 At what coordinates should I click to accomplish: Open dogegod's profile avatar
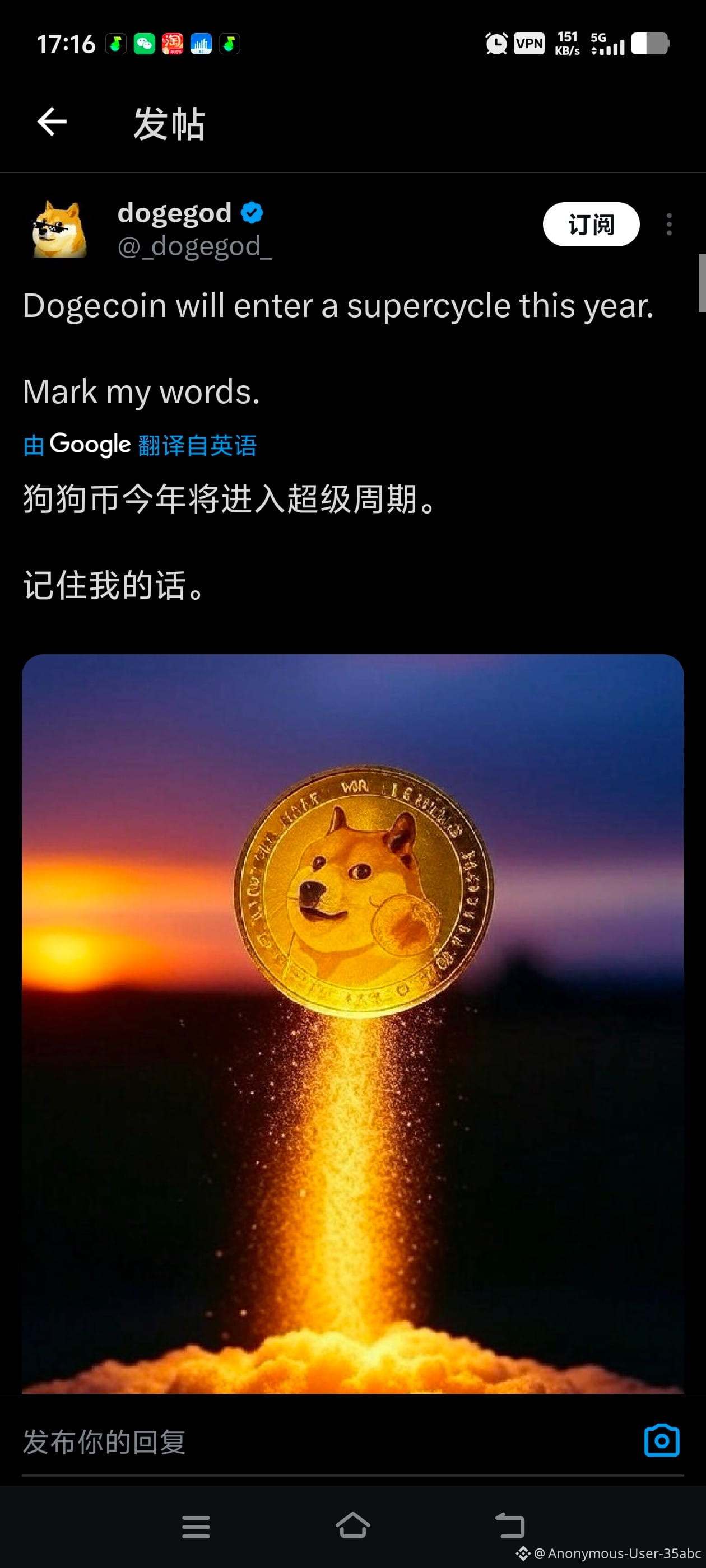click(59, 230)
